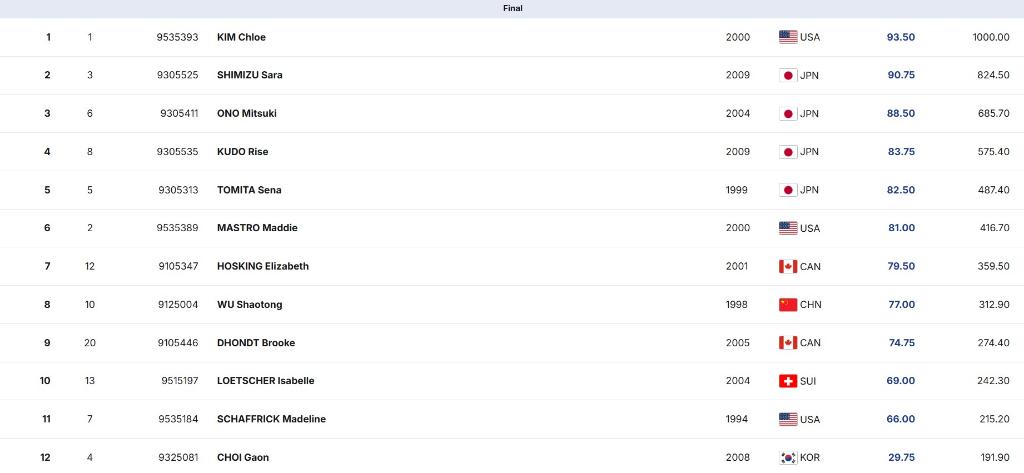View WU Shaotong's result entry
Viewport: 1024px width, 473px height.
tap(250, 305)
